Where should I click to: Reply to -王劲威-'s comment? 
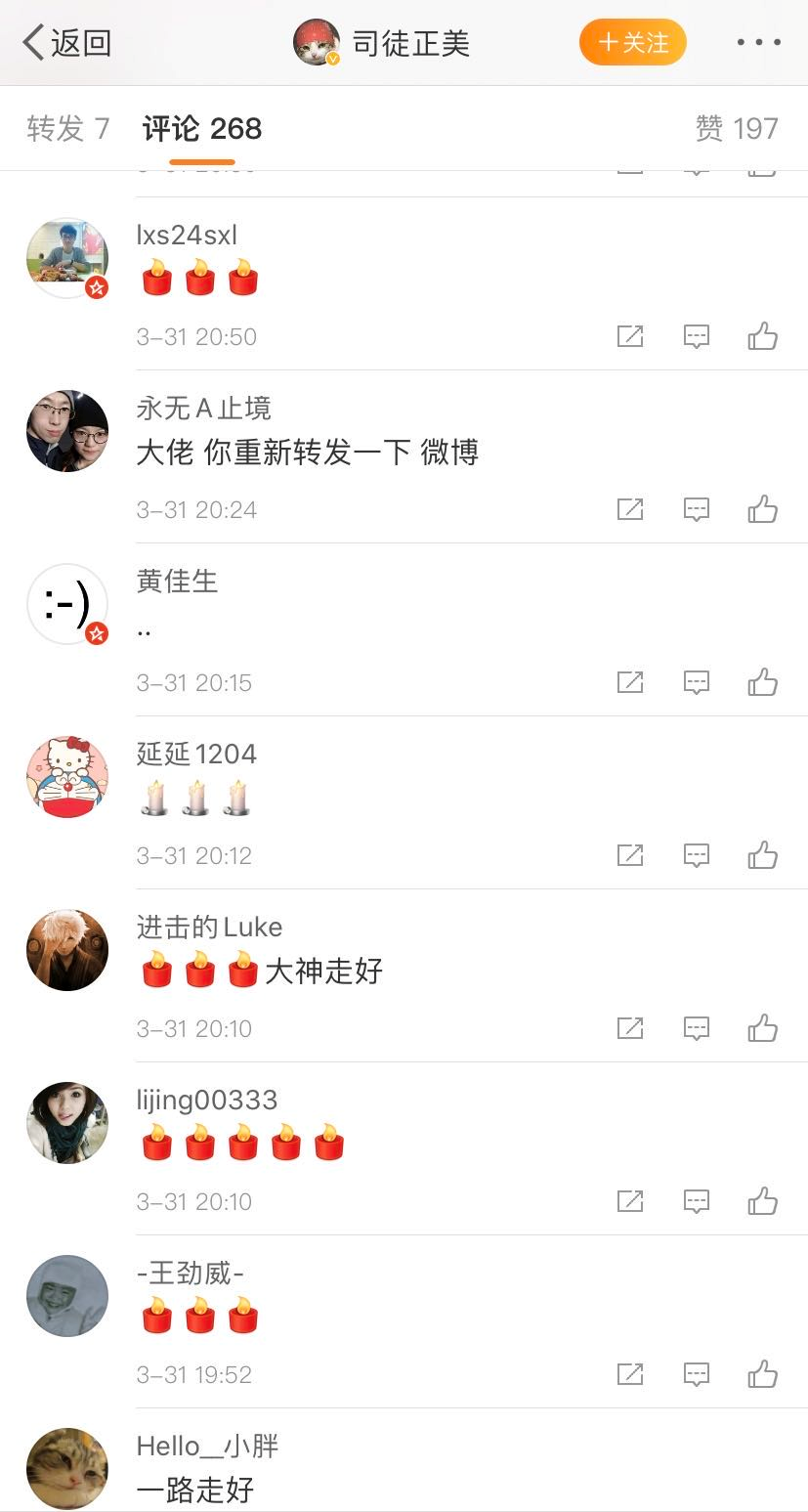[697, 1374]
